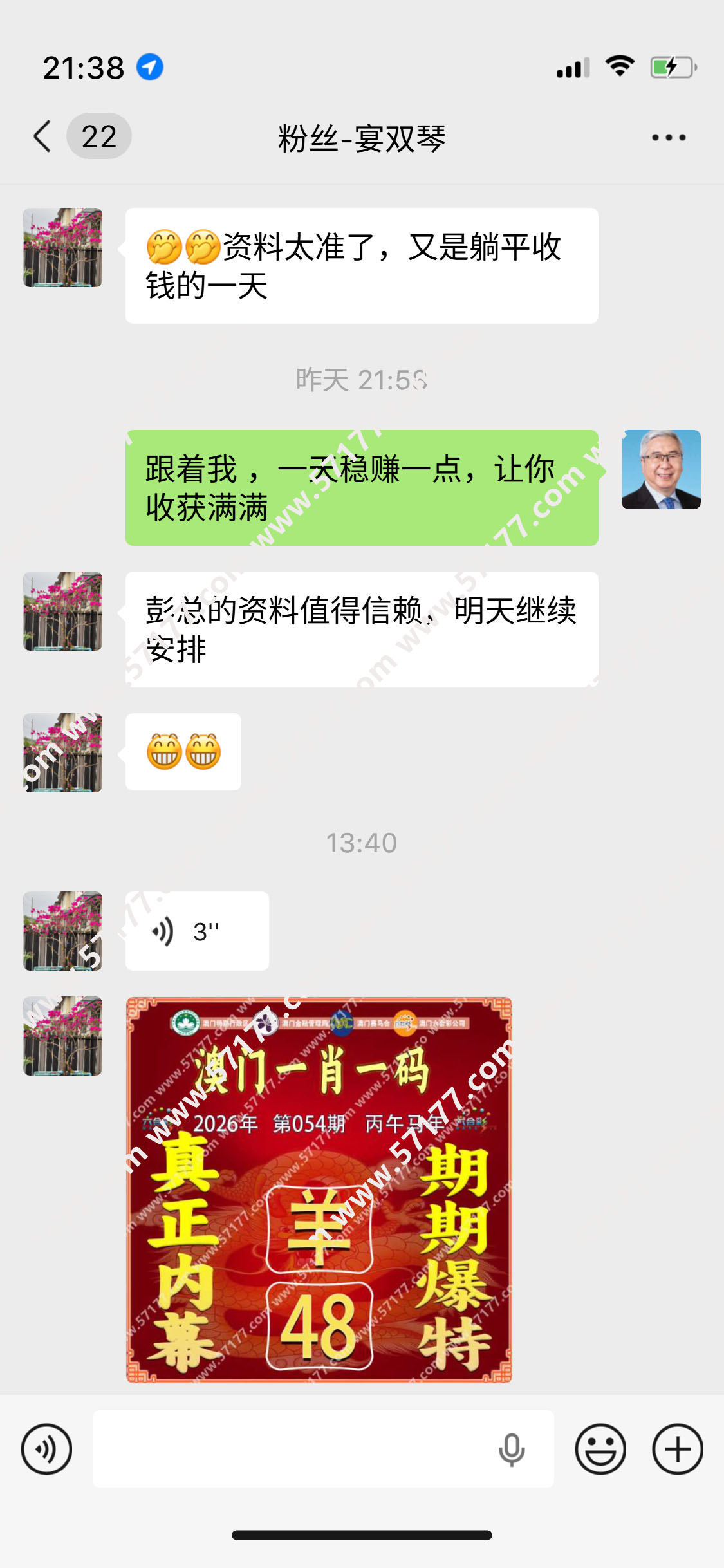View the sender's profile from own avatar
This screenshot has width=724, height=1568.
661,469
